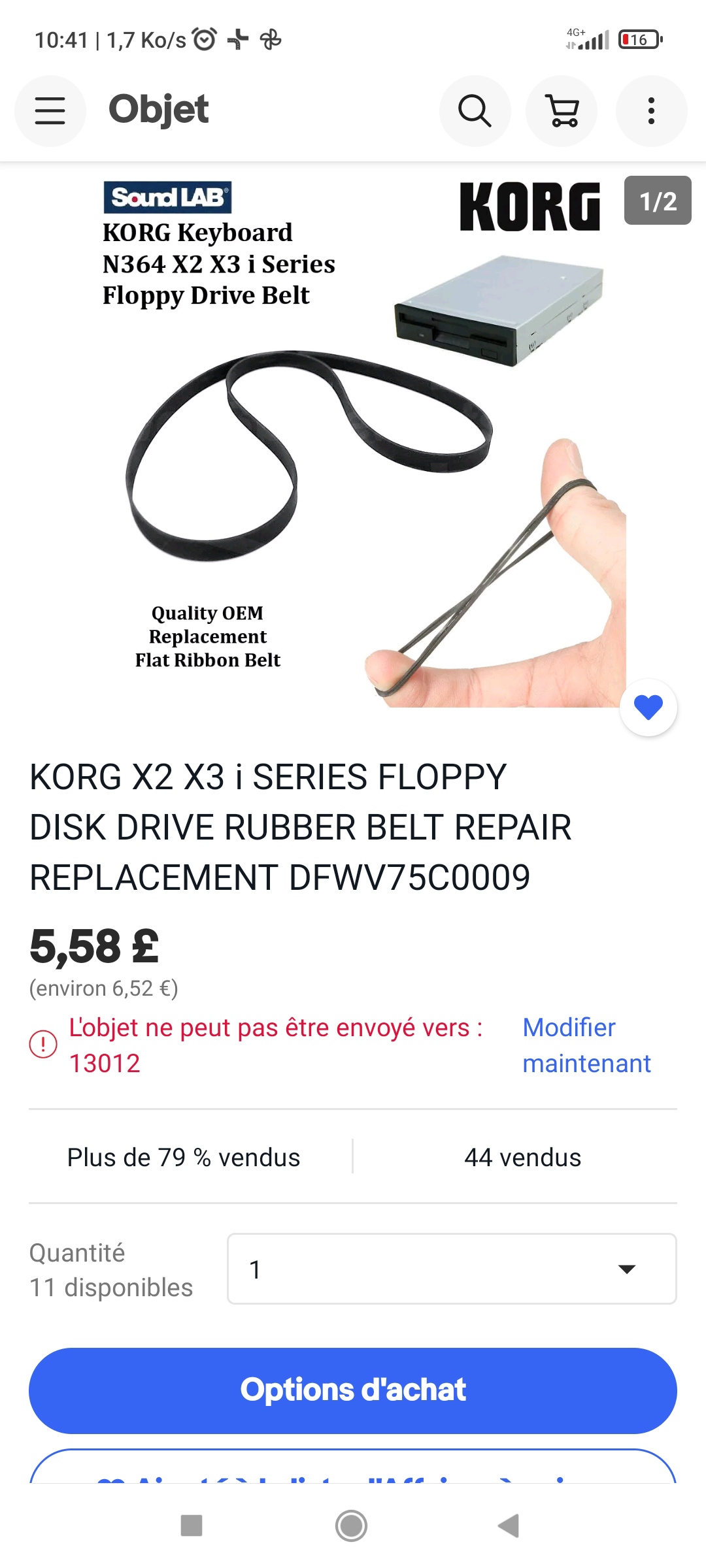Open the hamburger drawer menu
The height and width of the screenshot is (1568, 706).
[x=50, y=110]
